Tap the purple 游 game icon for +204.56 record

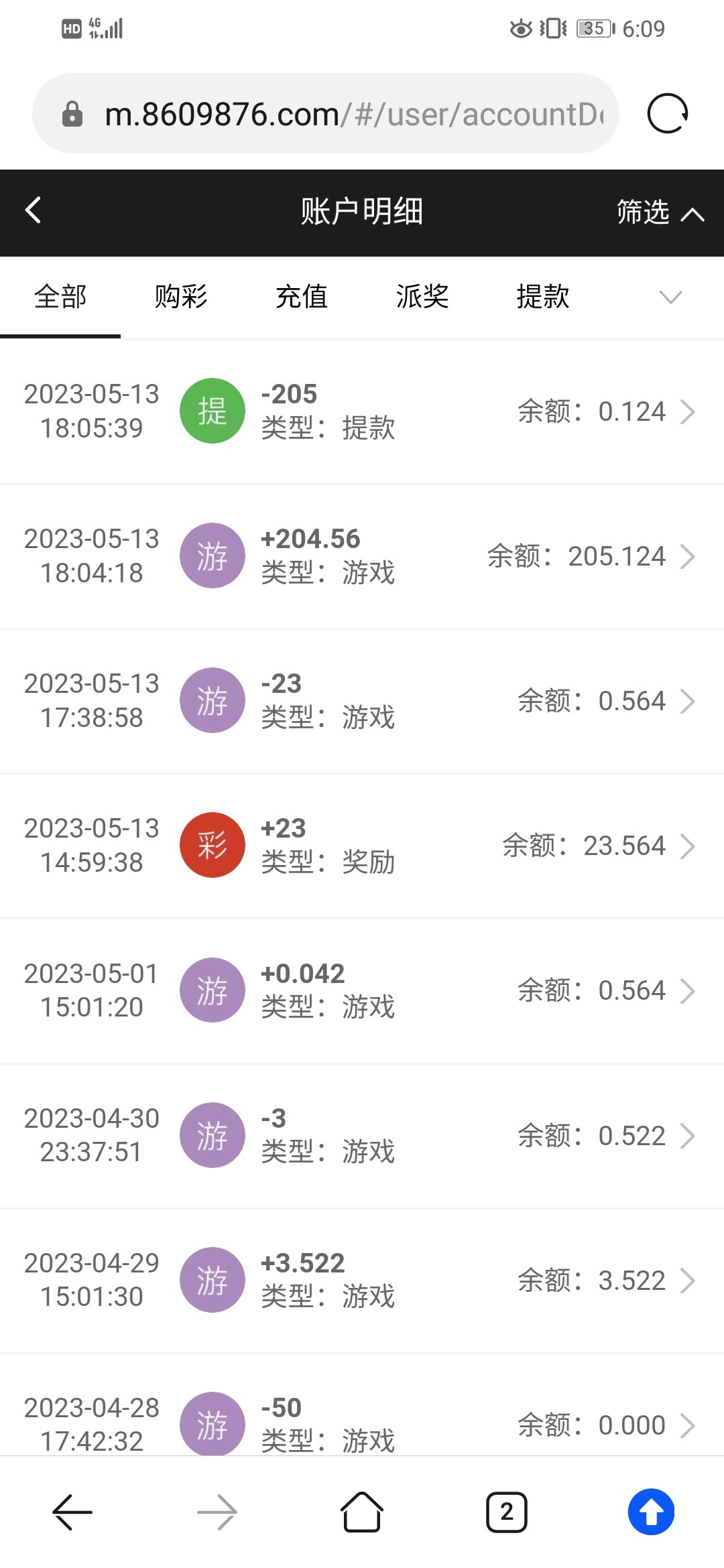coord(213,556)
